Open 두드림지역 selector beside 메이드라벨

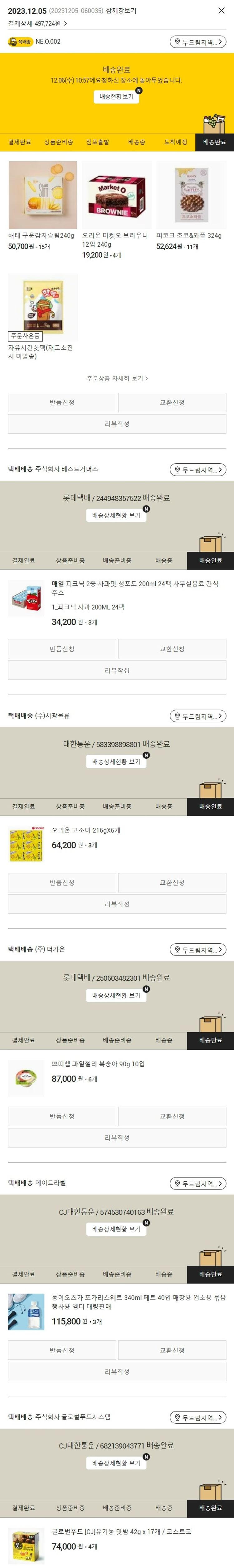pos(197,1183)
